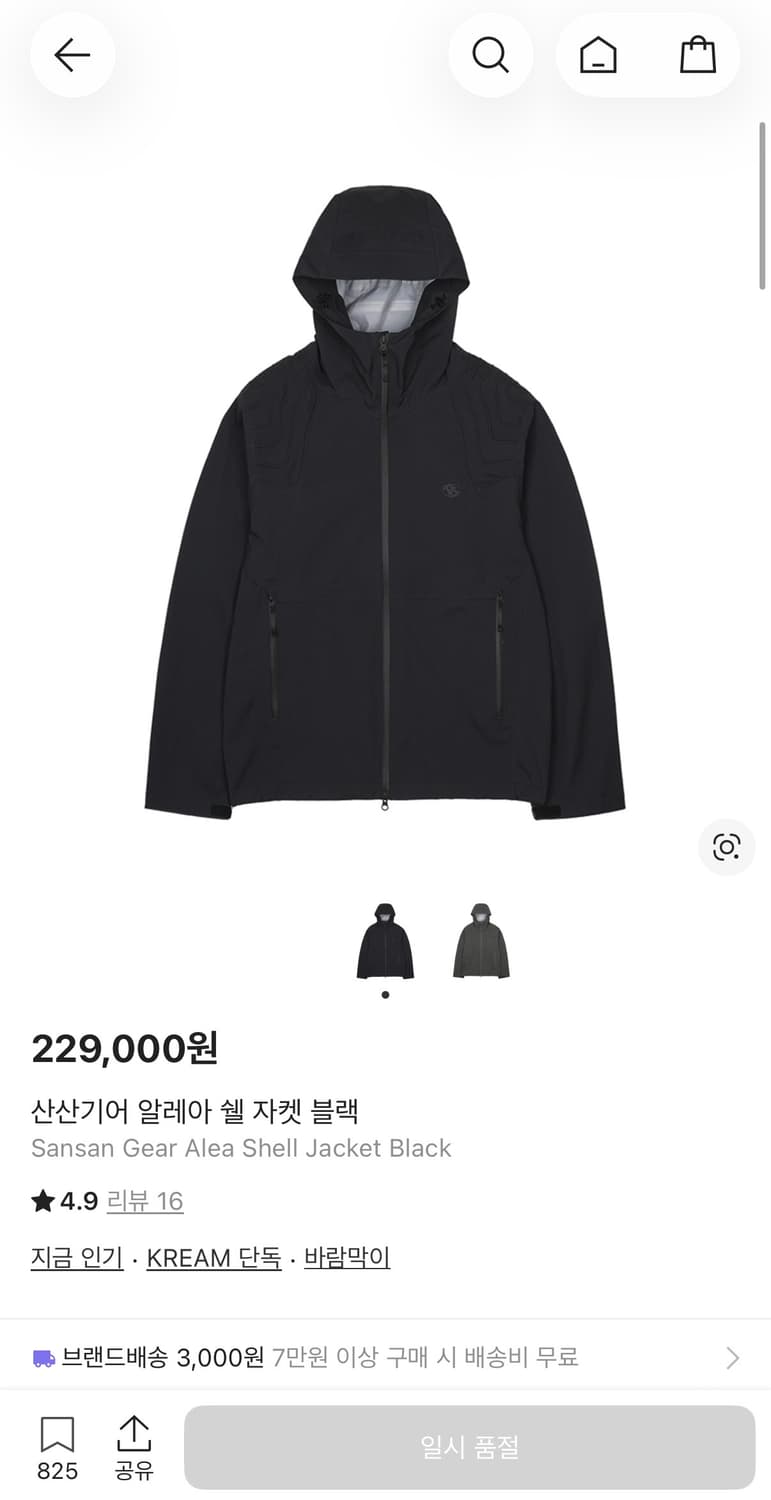This screenshot has height=1500, width=771.
Task: Open the search icon in the top bar
Action: tap(490, 55)
